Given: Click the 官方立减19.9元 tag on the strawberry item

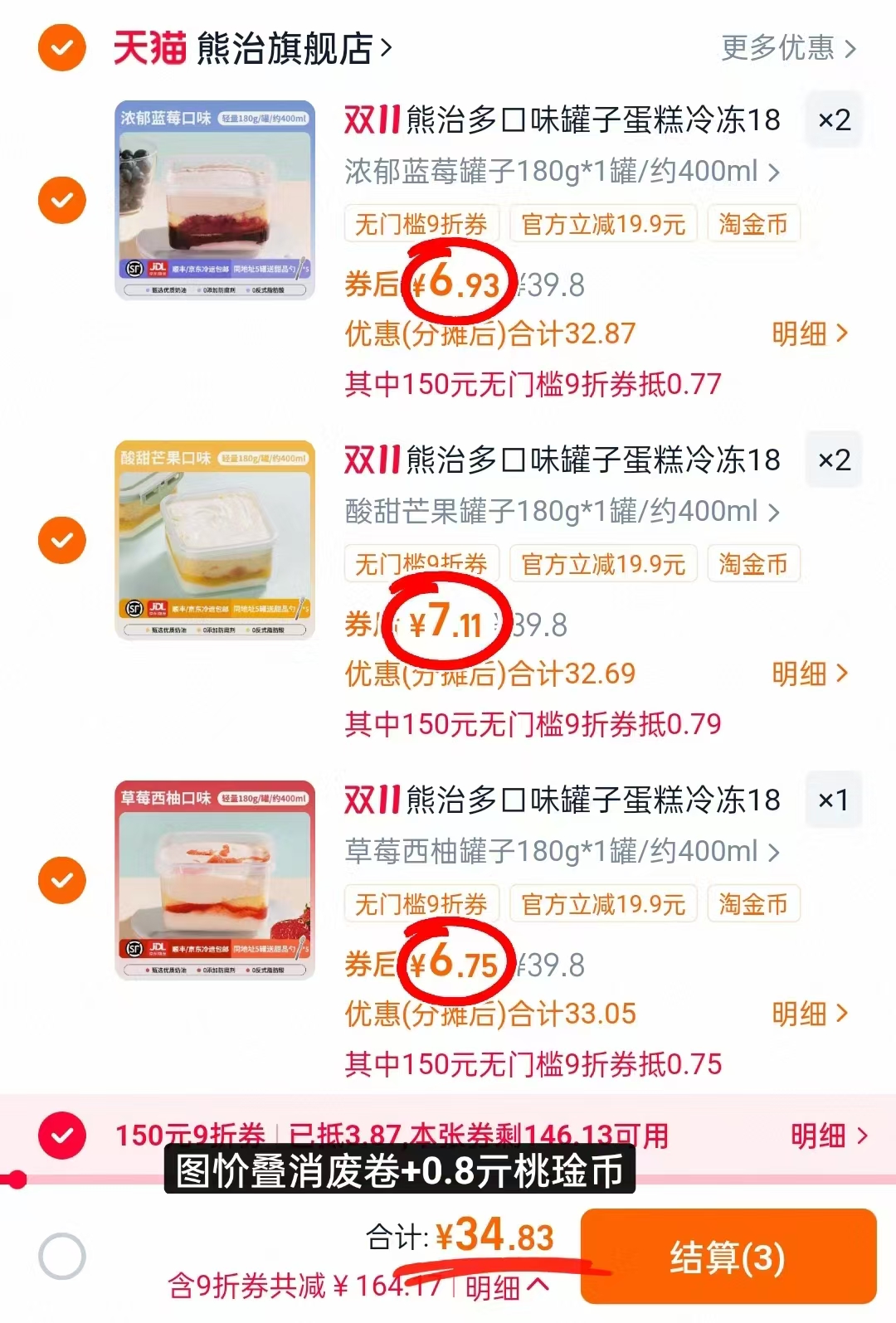Looking at the screenshot, I should (x=603, y=904).
